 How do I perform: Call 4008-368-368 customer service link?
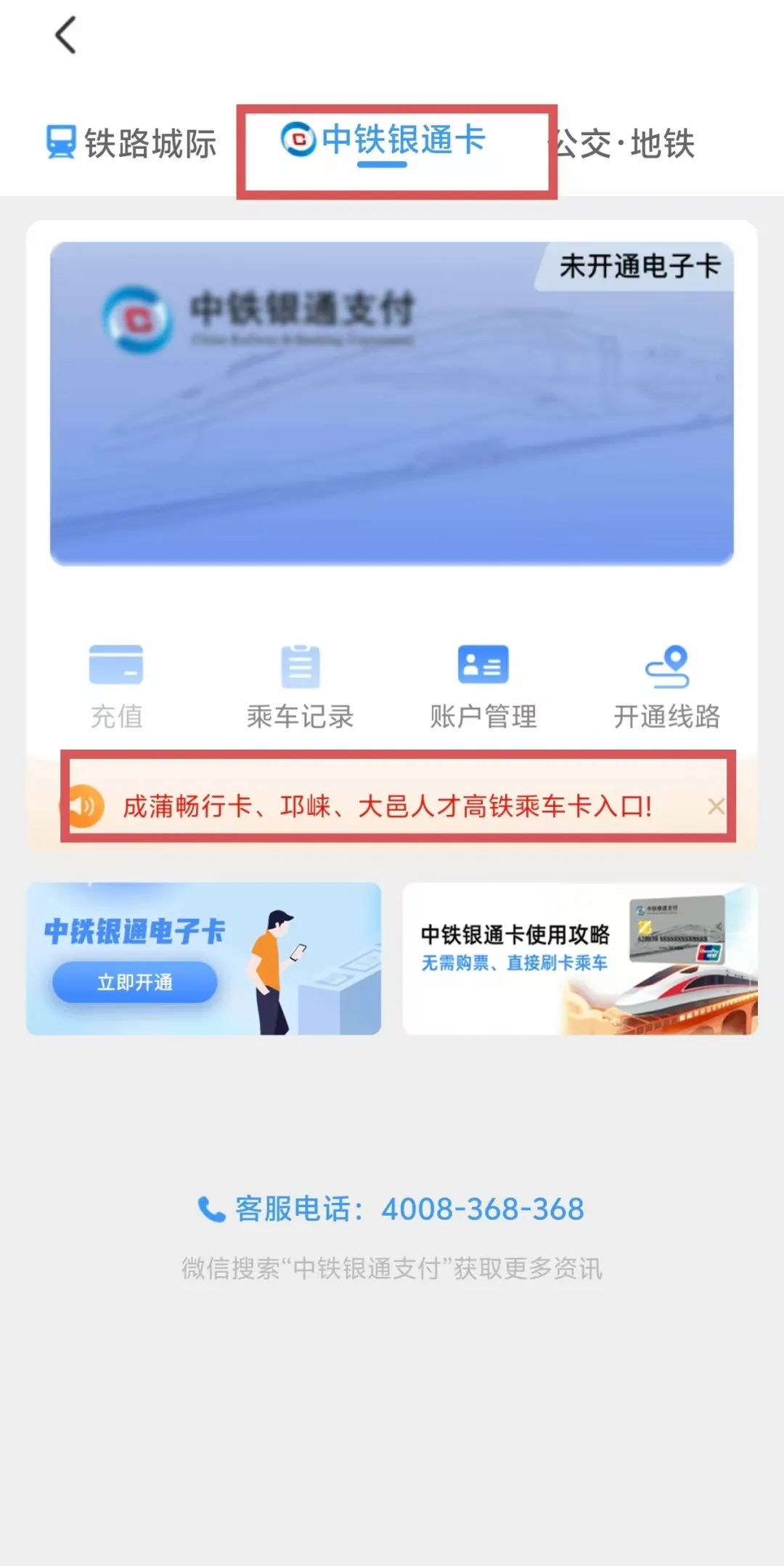(x=481, y=1208)
